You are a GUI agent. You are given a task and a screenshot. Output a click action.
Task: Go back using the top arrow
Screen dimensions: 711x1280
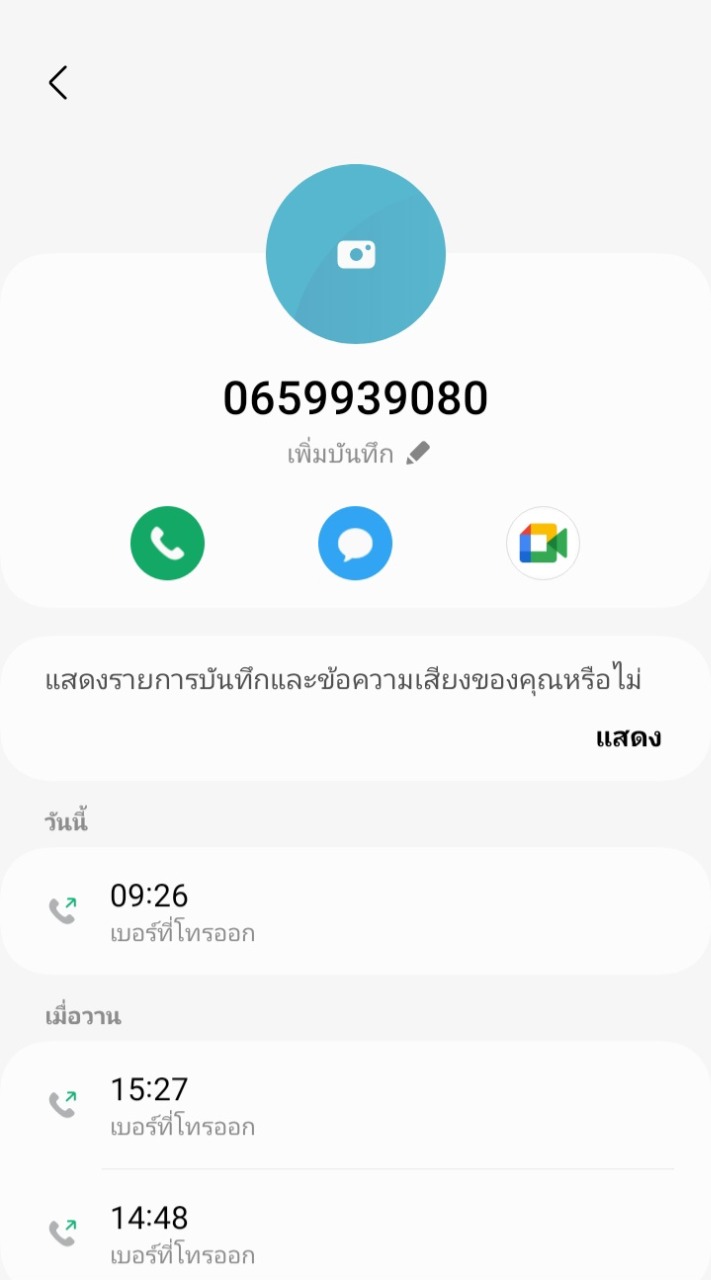click(58, 83)
